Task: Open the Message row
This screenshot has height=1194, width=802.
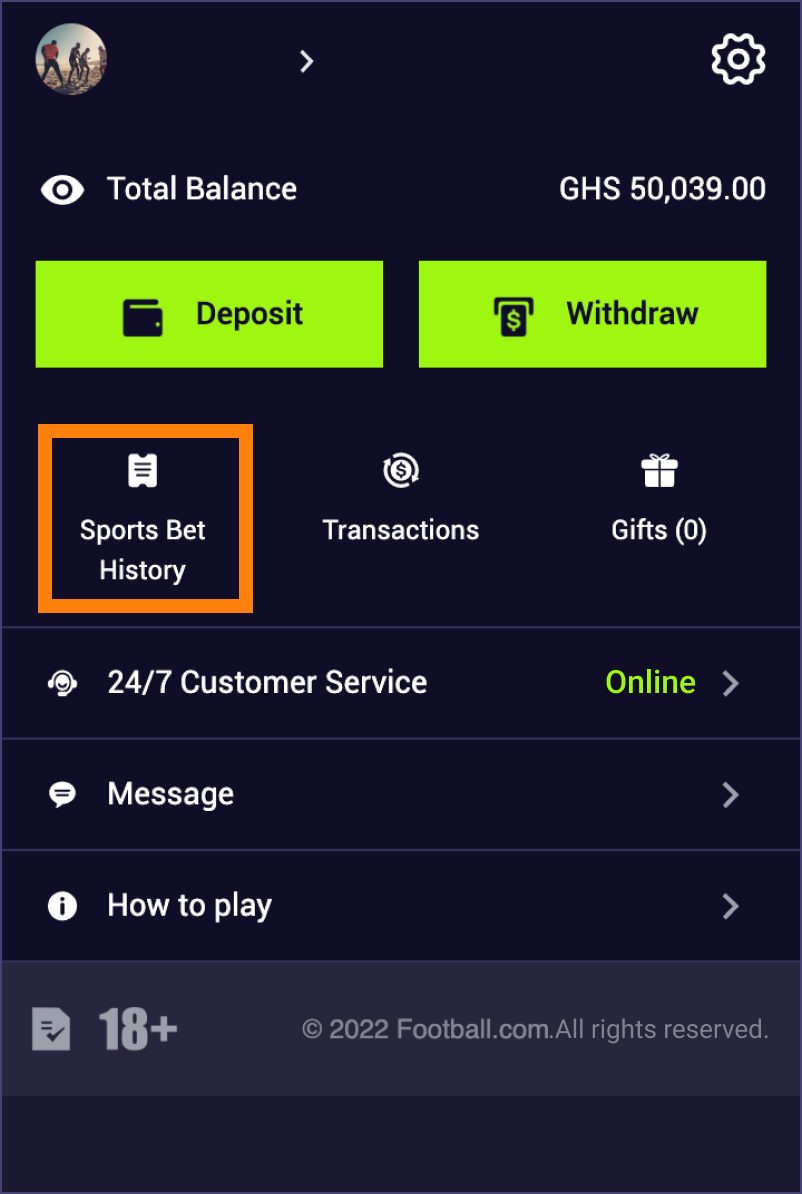Action: [x=400, y=795]
